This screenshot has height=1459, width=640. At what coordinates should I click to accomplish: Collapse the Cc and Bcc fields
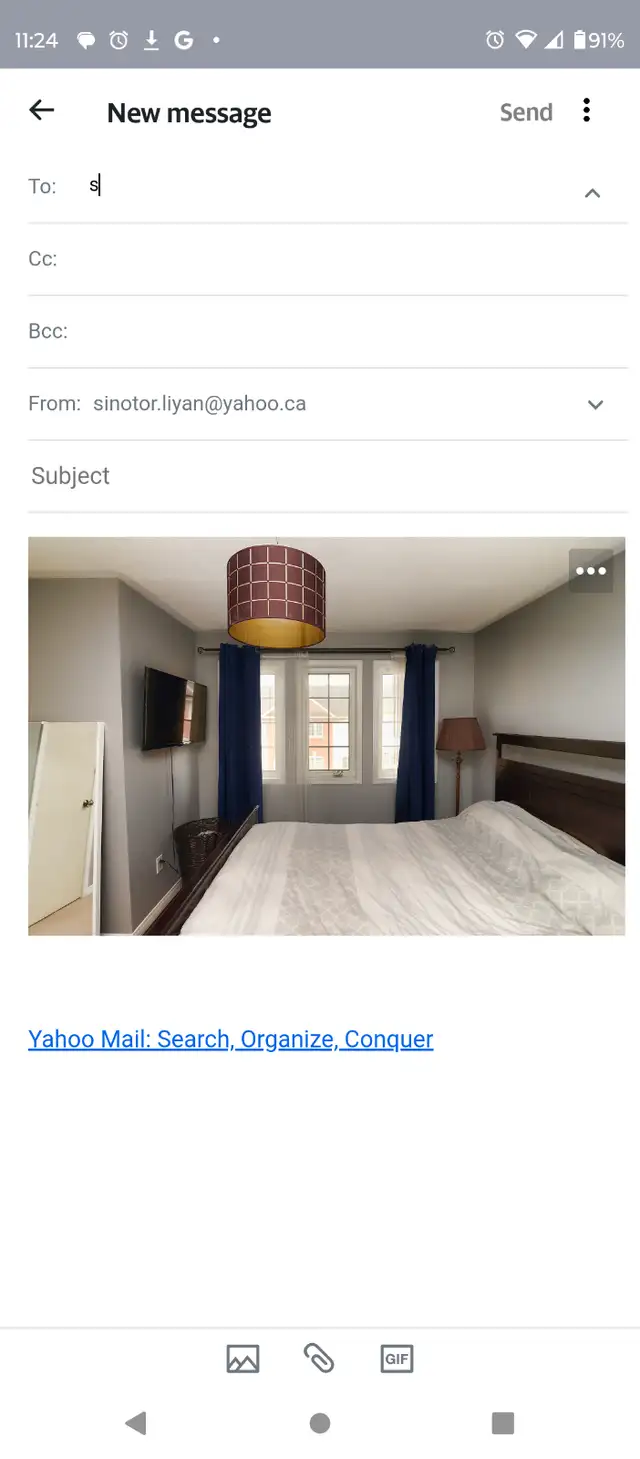[592, 193]
